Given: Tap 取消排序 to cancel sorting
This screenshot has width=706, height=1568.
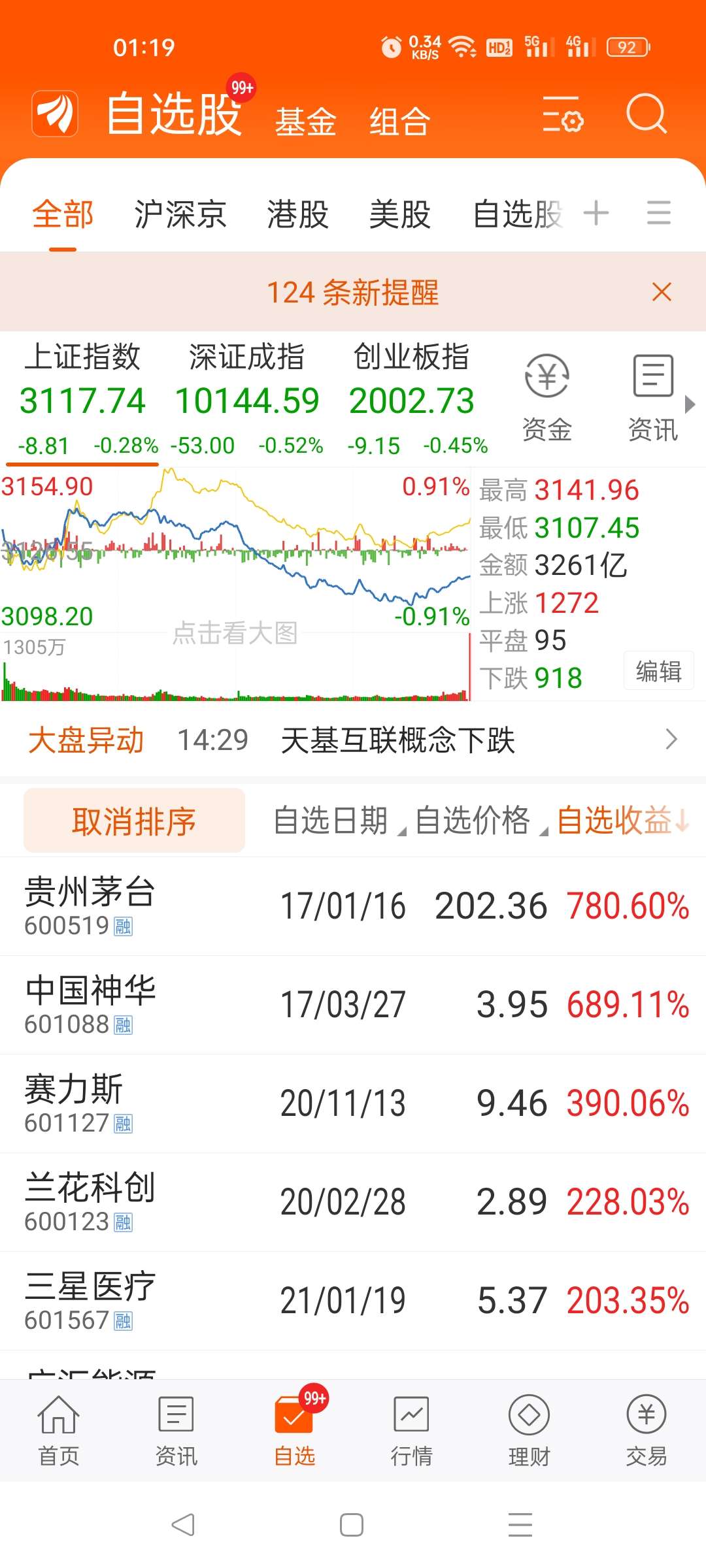Looking at the screenshot, I should click(134, 821).
